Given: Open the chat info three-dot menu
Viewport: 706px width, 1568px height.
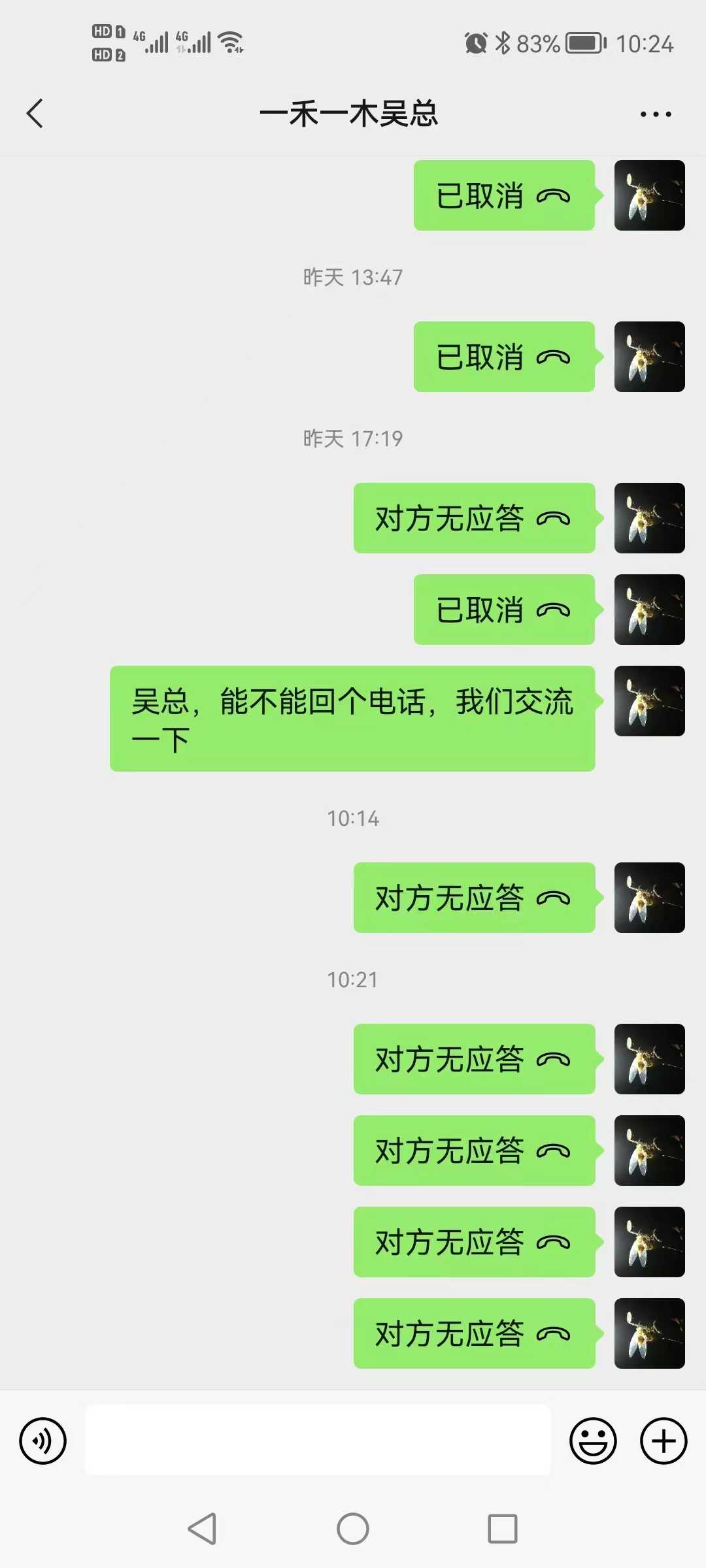Looking at the screenshot, I should pos(655,114).
